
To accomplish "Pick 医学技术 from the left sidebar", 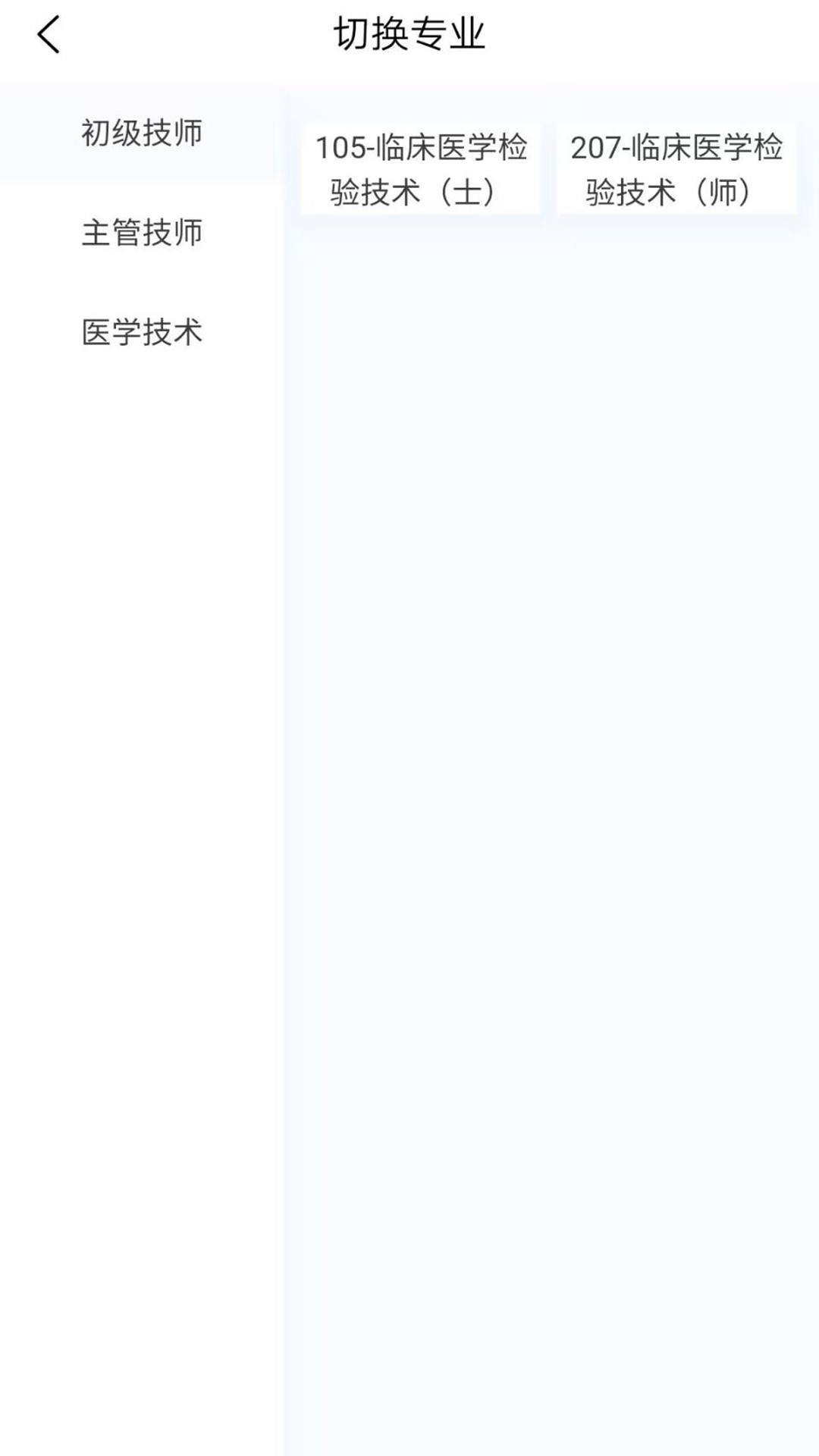I will [x=141, y=331].
